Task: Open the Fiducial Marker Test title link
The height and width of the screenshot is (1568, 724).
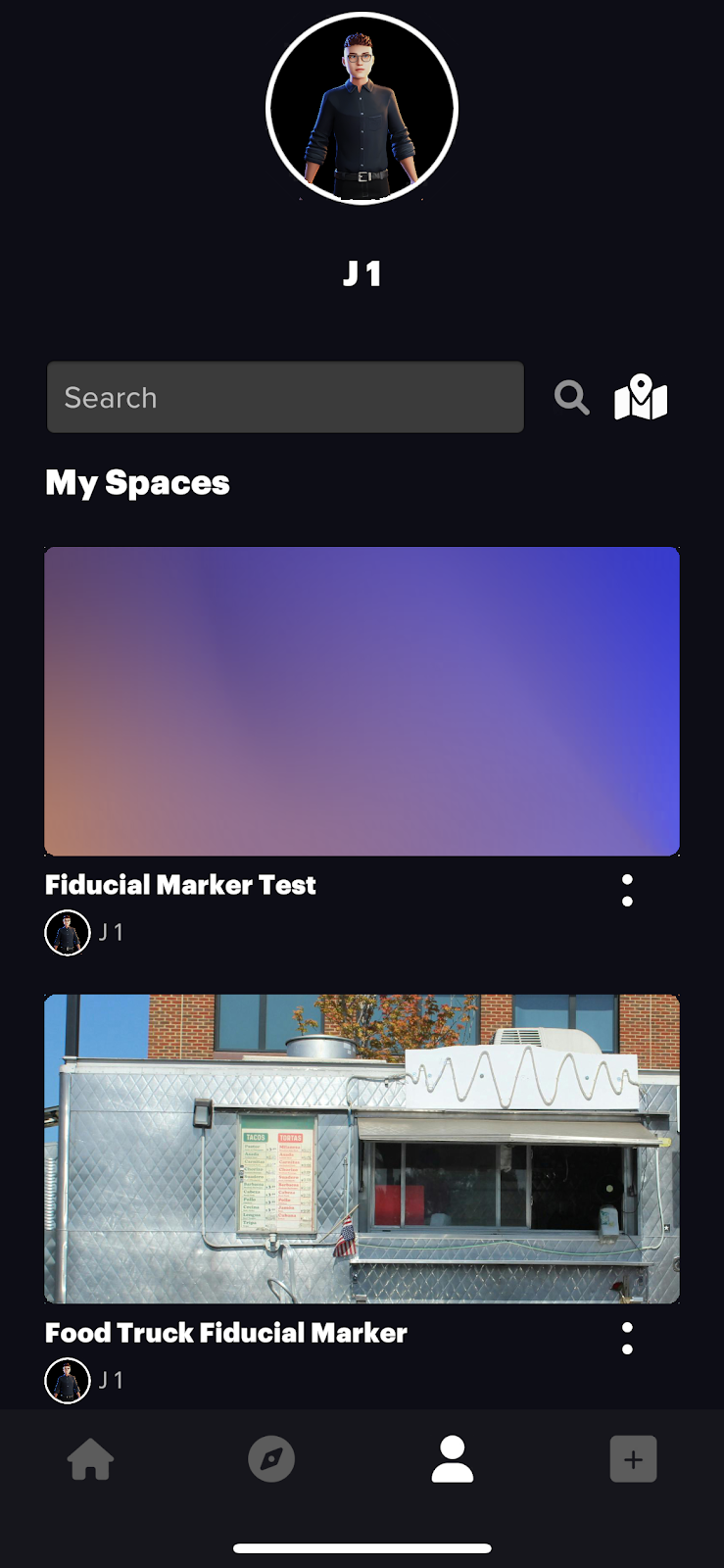Action: click(180, 885)
